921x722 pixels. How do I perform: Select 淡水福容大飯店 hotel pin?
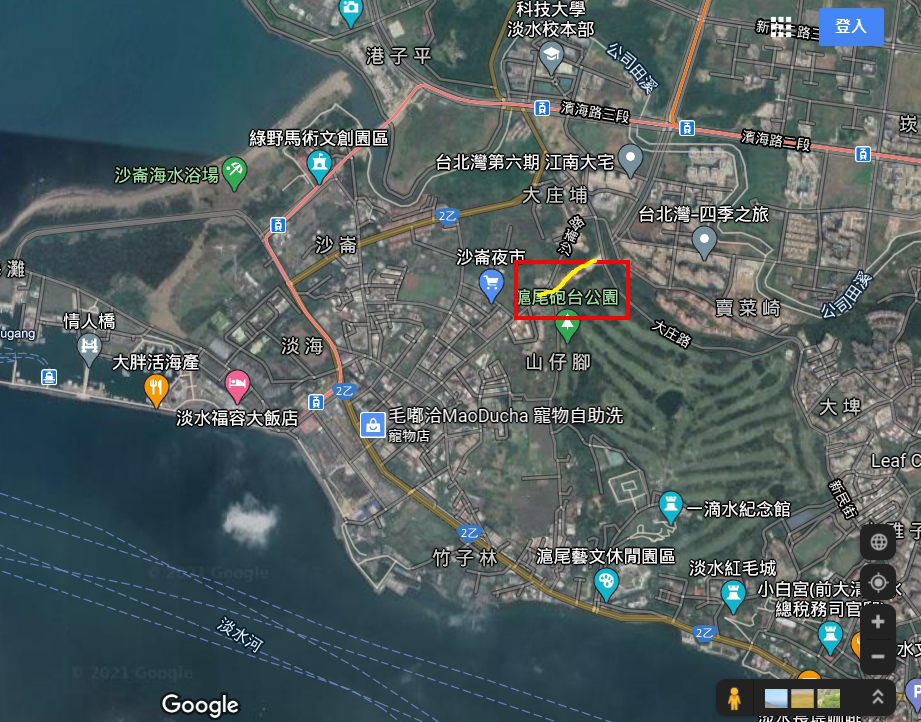[x=237, y=384]
